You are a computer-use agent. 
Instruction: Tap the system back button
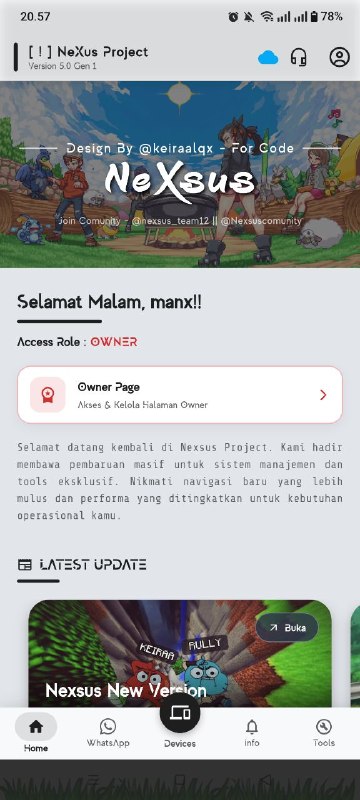[x=264, y=780]
